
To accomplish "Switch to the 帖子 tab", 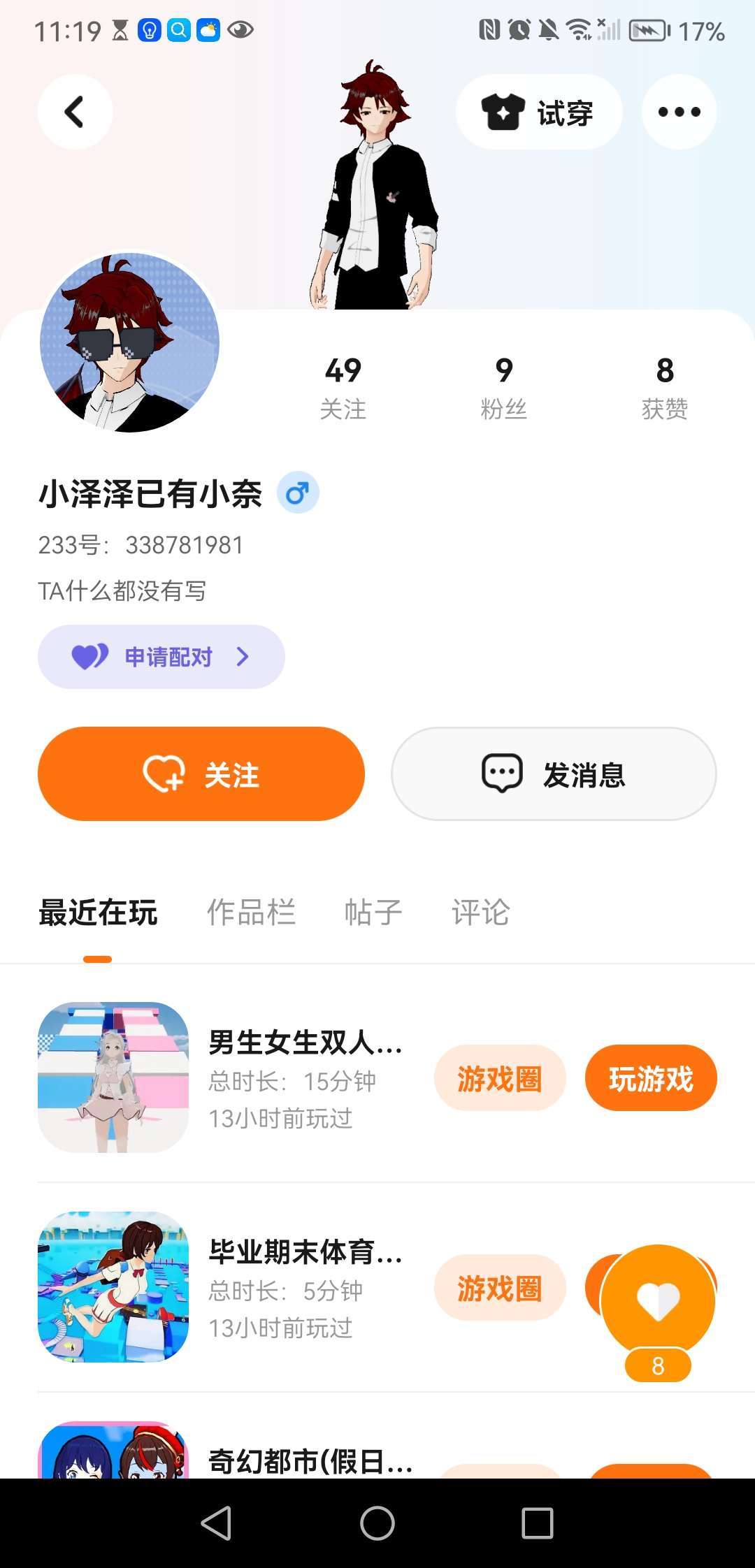I will point(373,913).
